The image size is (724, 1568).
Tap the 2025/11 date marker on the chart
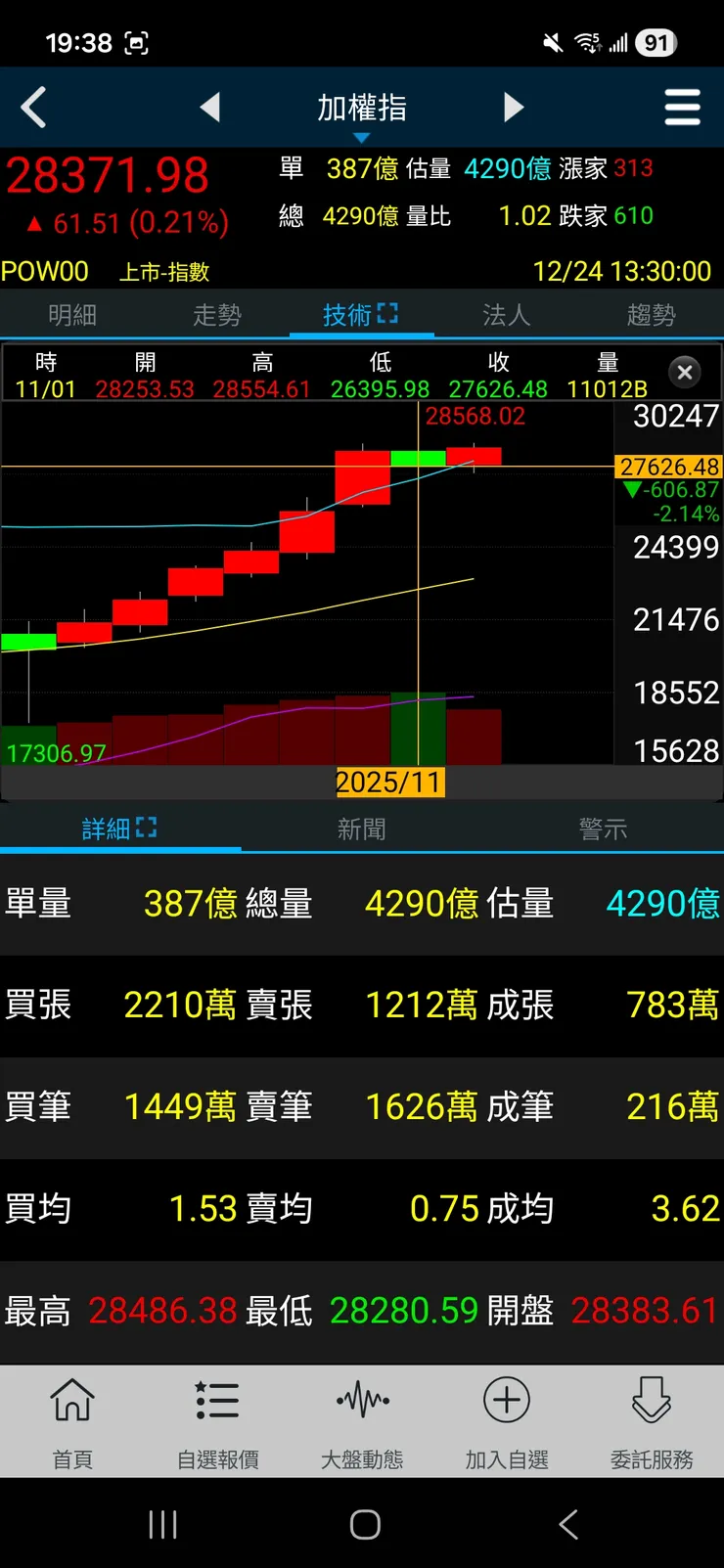[391, 783]
